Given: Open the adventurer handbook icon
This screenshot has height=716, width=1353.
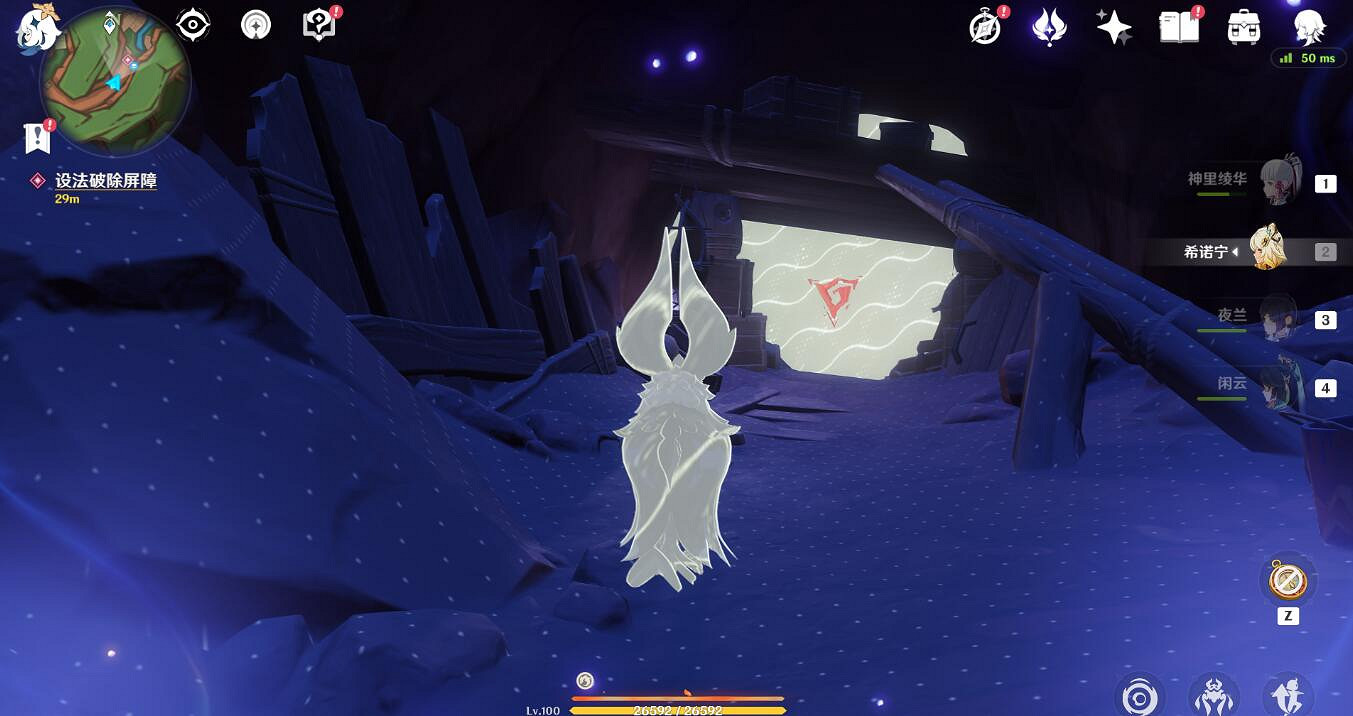Looking at the screenshot, I should point(1179,27).
